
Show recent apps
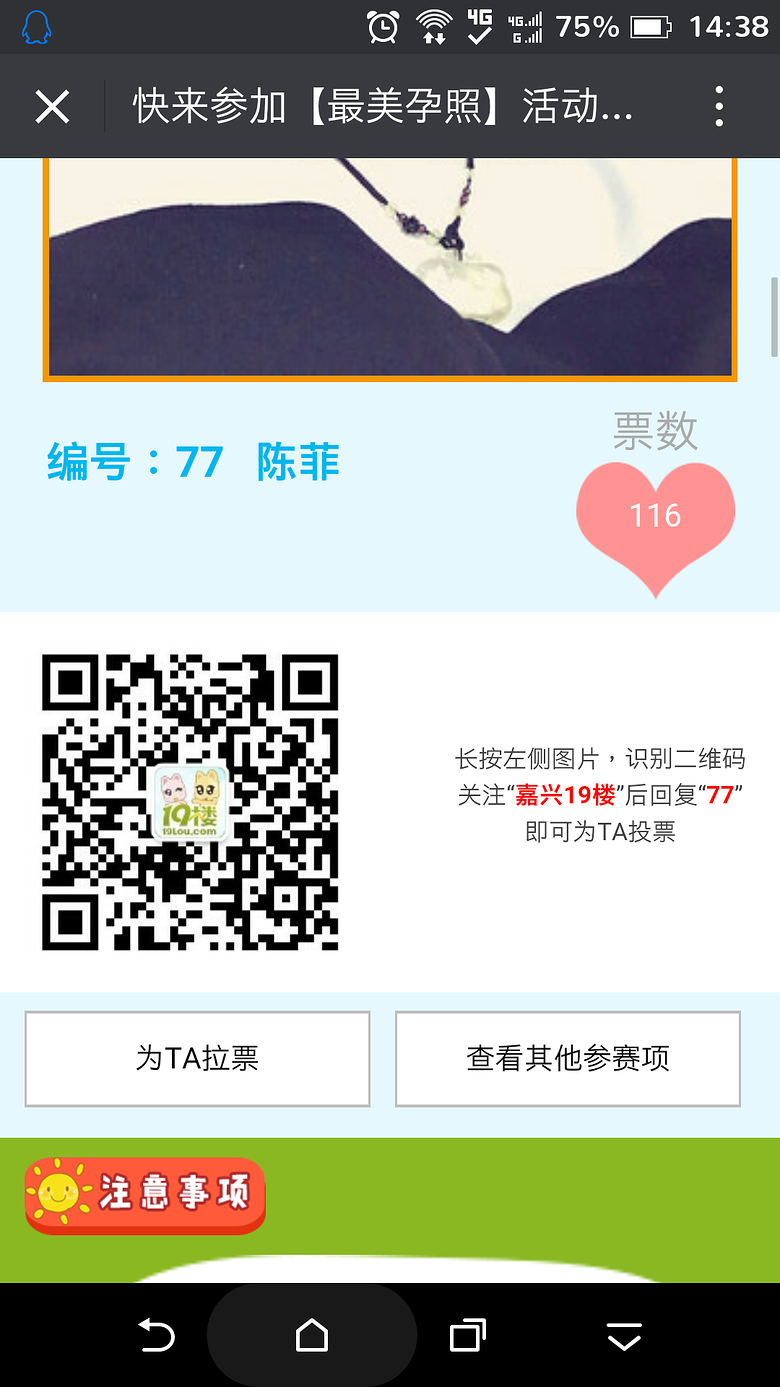[467, 1336]
